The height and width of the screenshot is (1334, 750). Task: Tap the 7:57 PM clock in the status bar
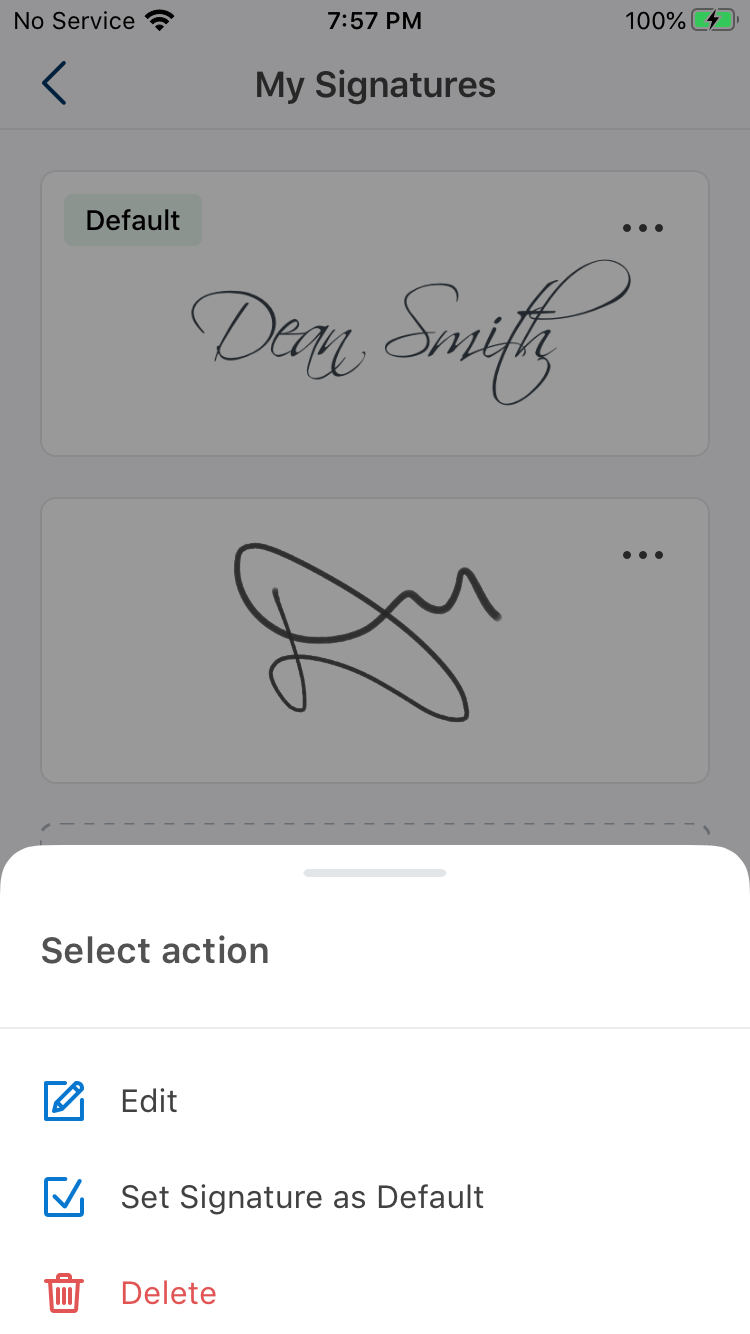click(x=375, y=20)
